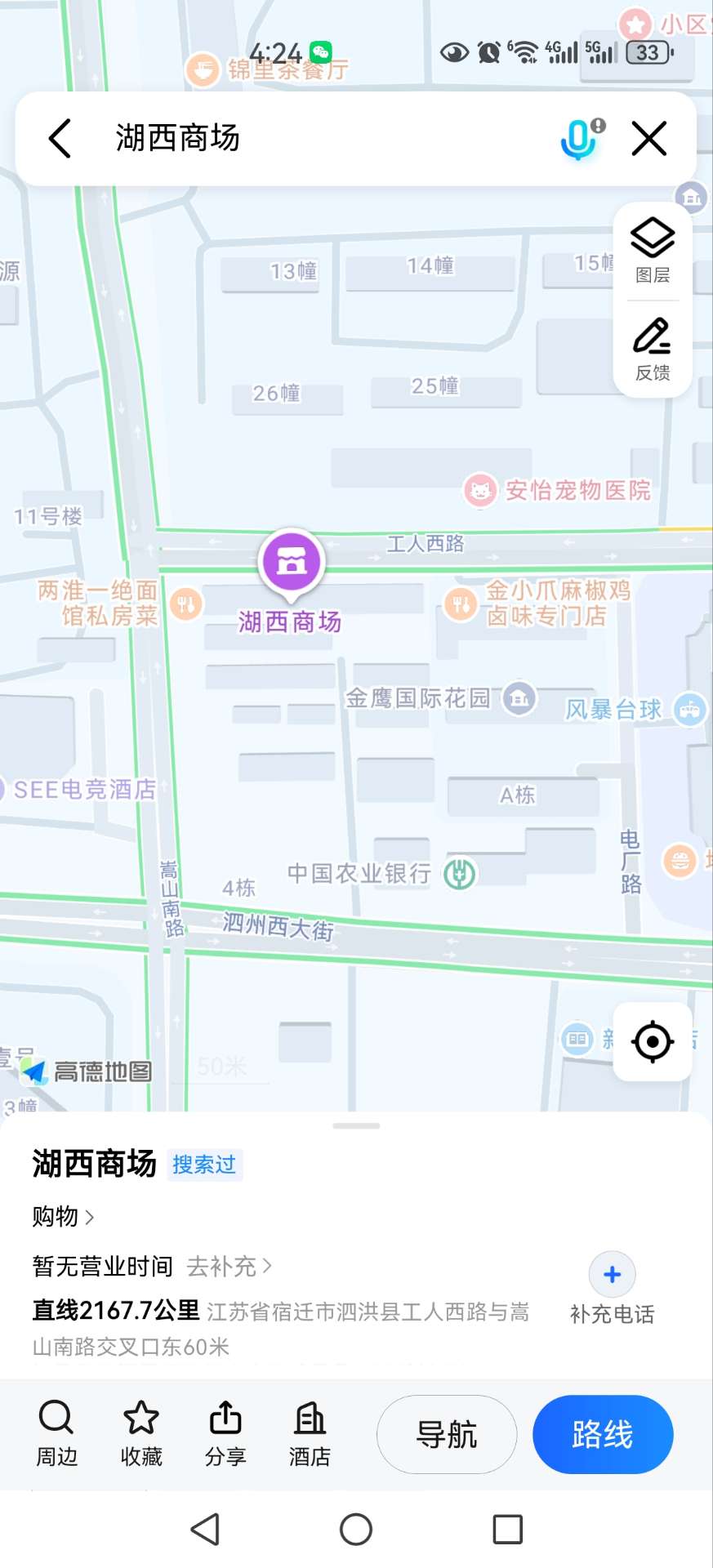Viewport: 713px width, 1568px height.
Task: Edit the 湖西商场 search field
Action: click(x=327, y=138)
